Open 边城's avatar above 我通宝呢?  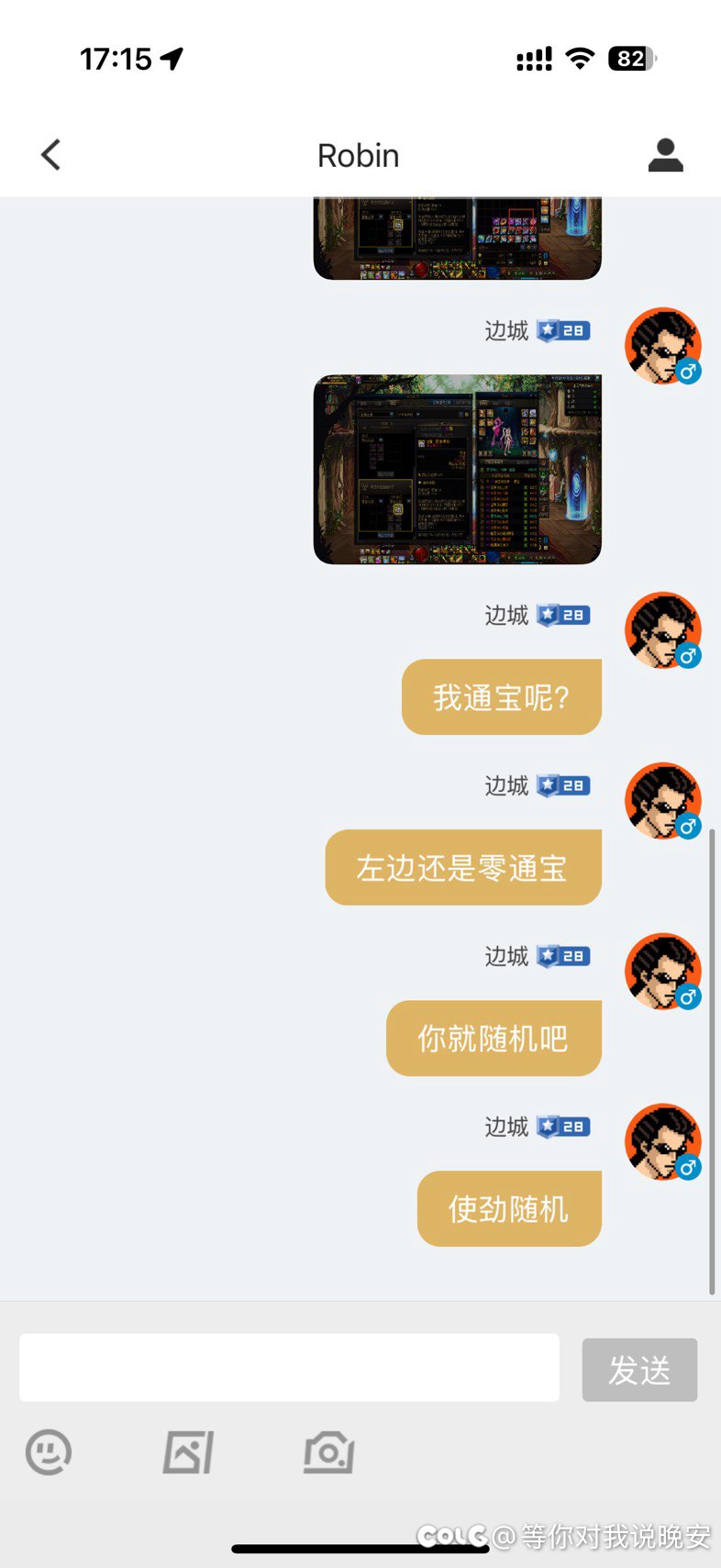pyautogui.click(x=662, y=629)
